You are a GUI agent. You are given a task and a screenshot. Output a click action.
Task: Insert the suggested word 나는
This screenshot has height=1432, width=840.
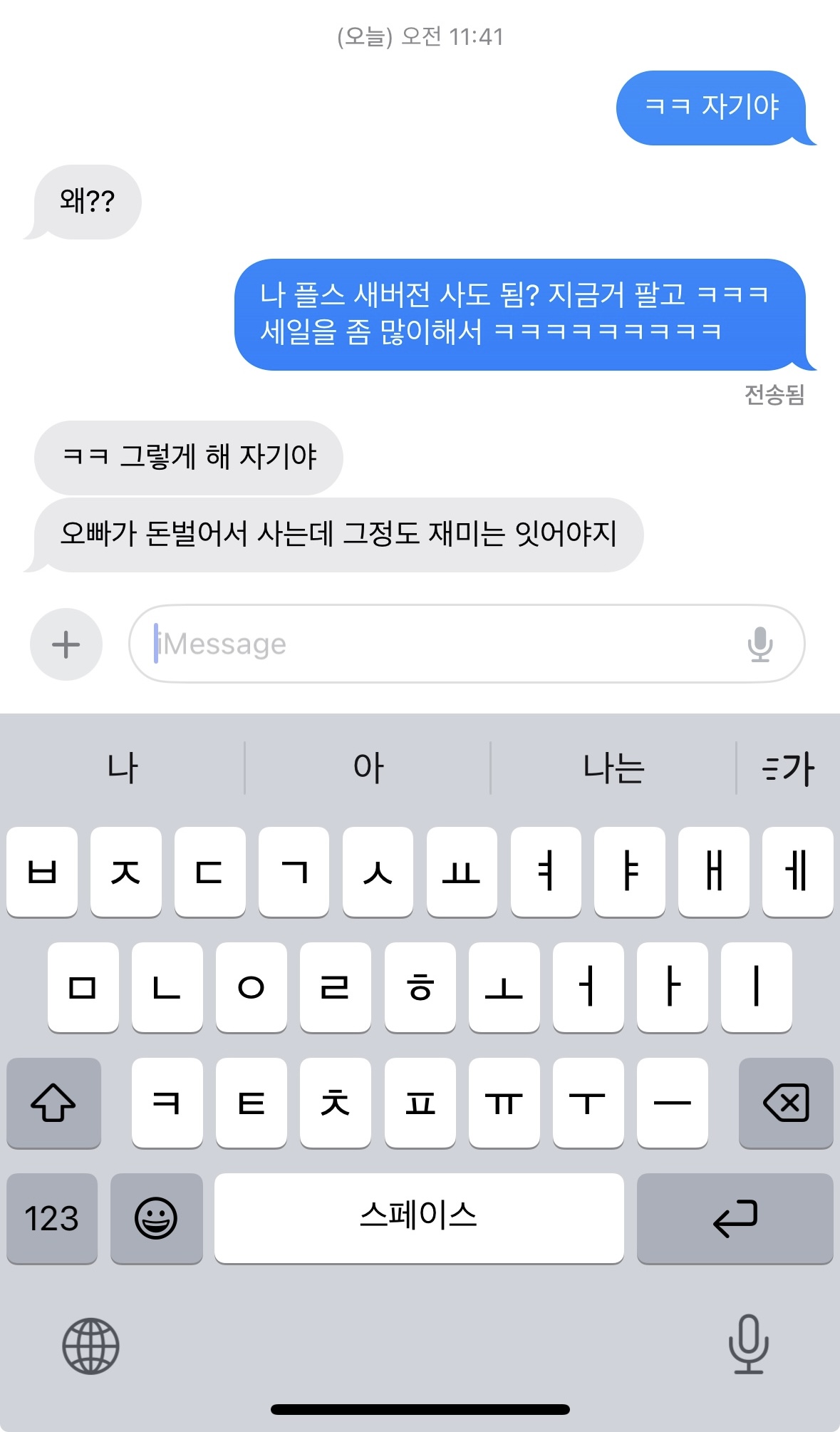[x=613, y=768]
